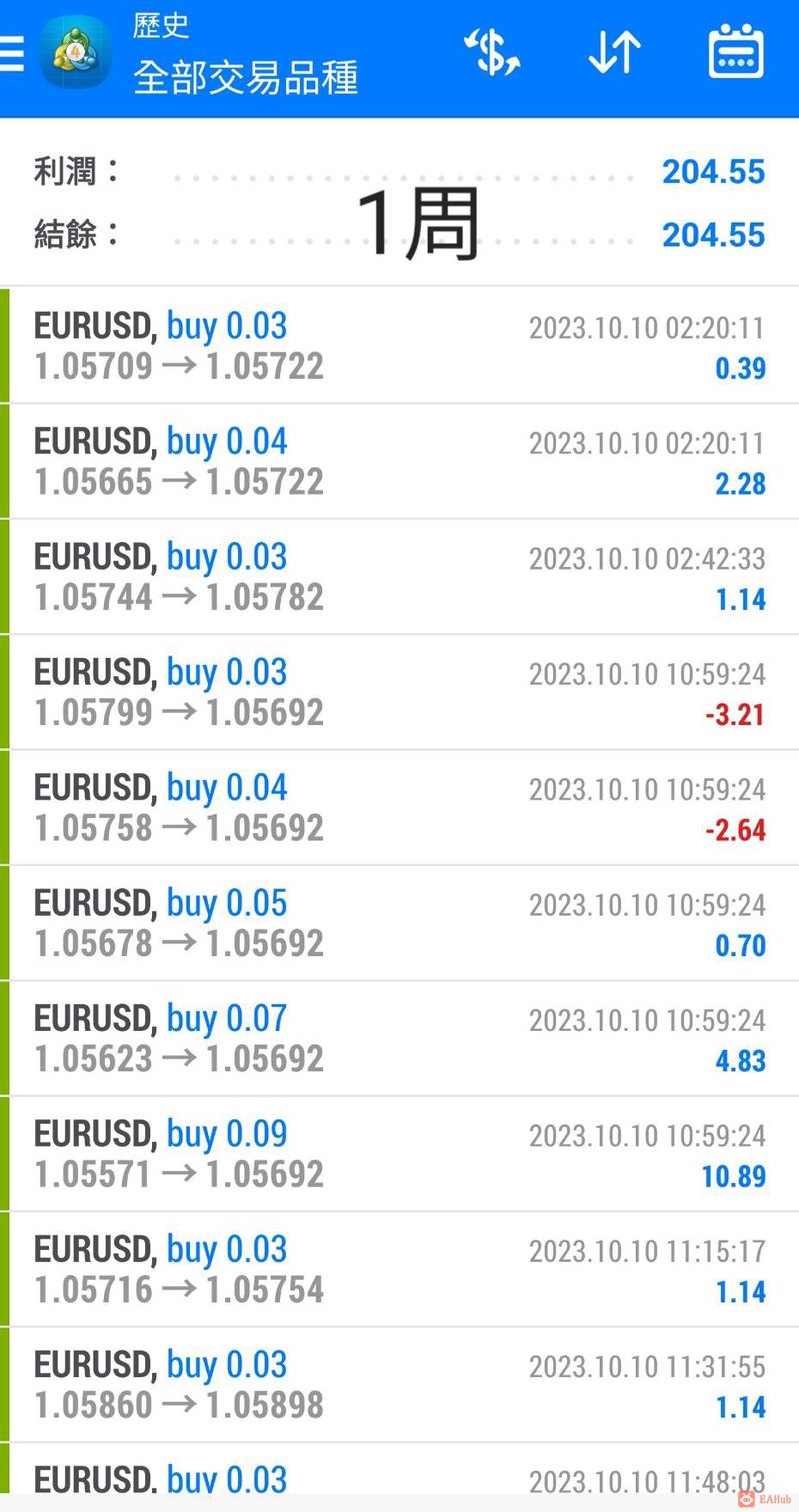Expand the buy 0.04 trade with 2.28 profit
Screen dimensions: 799x1512
[399, 461]
